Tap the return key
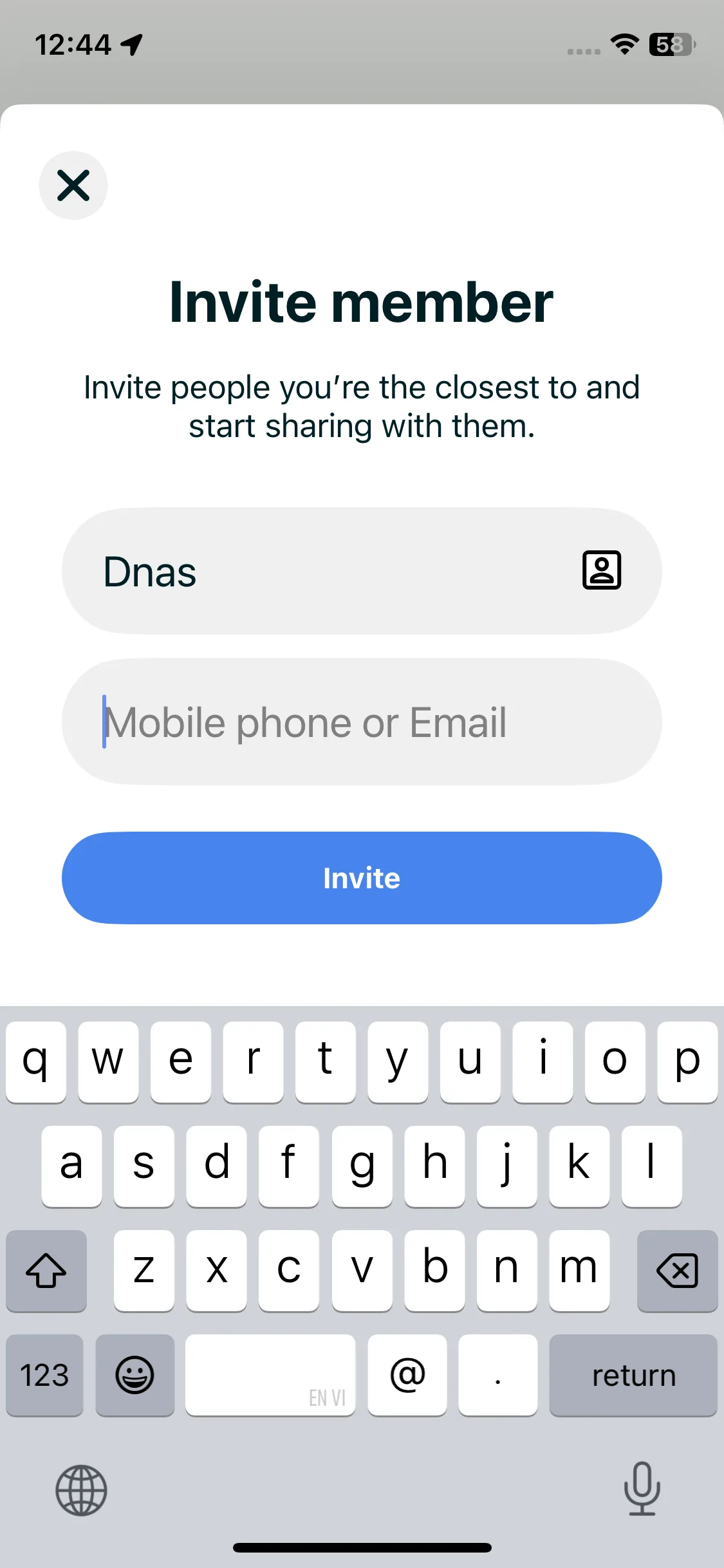Image resolution: width=724 pixels, height=1568 pixels. click(633, 1376)
